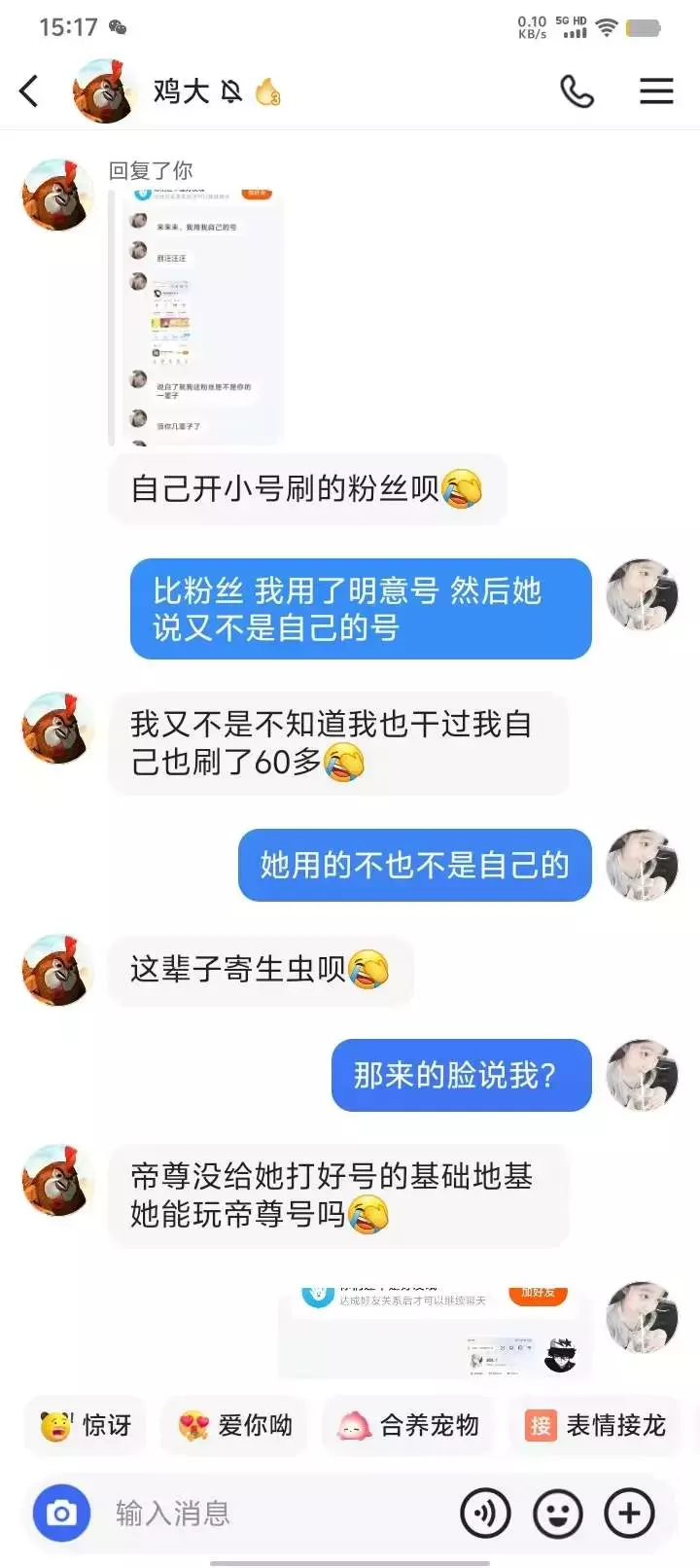This screenshot has height=1568, width=700.
Task: Open the emoji picker
Action: click(558, 1514)
